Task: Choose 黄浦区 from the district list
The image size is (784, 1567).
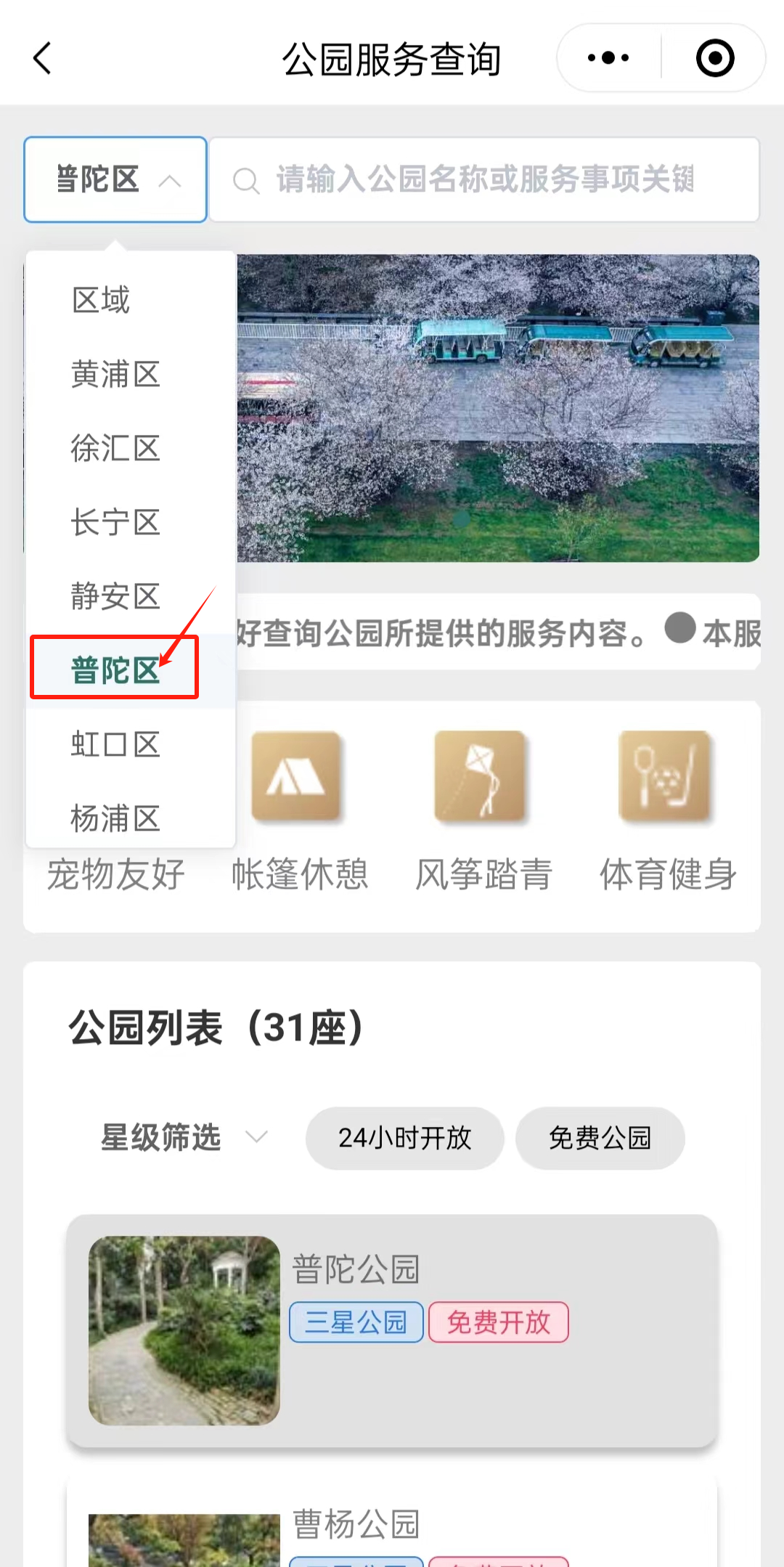Action: pyautogui.click(x=115, y=375)
